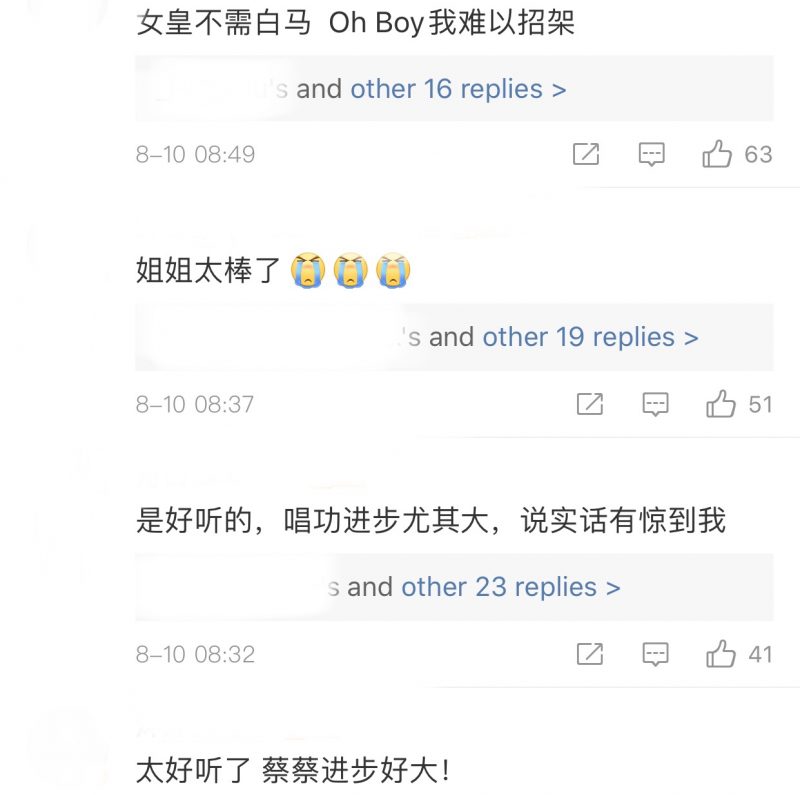Reply to the comment posted at 08:32
The image size is (800, 797).
click(655, 654)
